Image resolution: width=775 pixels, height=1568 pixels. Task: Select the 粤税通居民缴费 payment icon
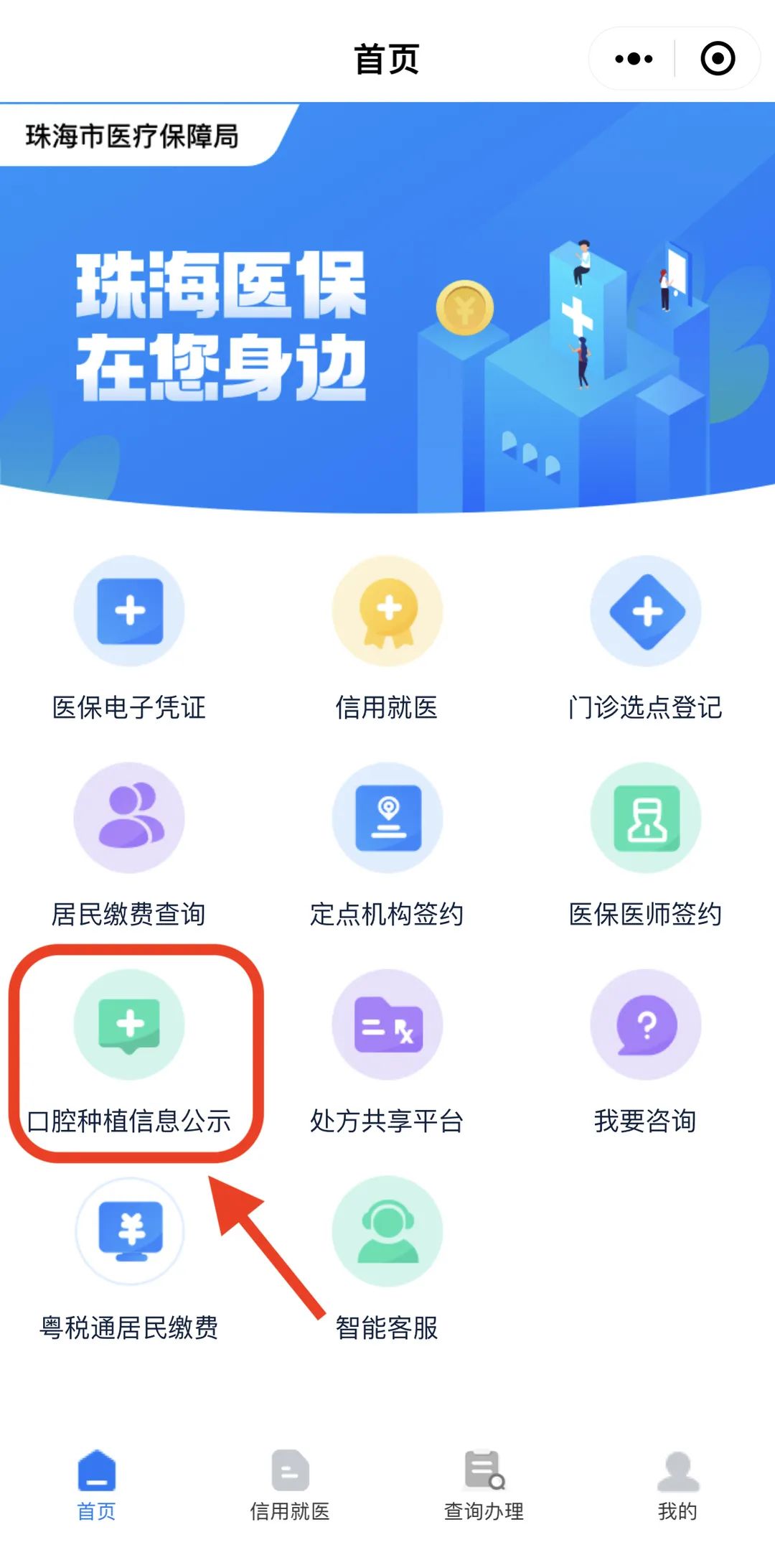tap(129, 1231)
